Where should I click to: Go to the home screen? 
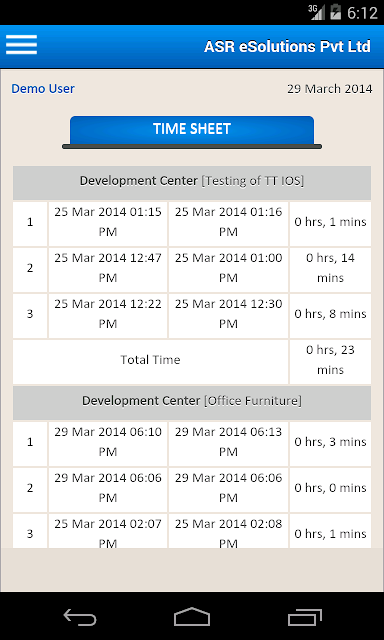[x=192, y=616]
